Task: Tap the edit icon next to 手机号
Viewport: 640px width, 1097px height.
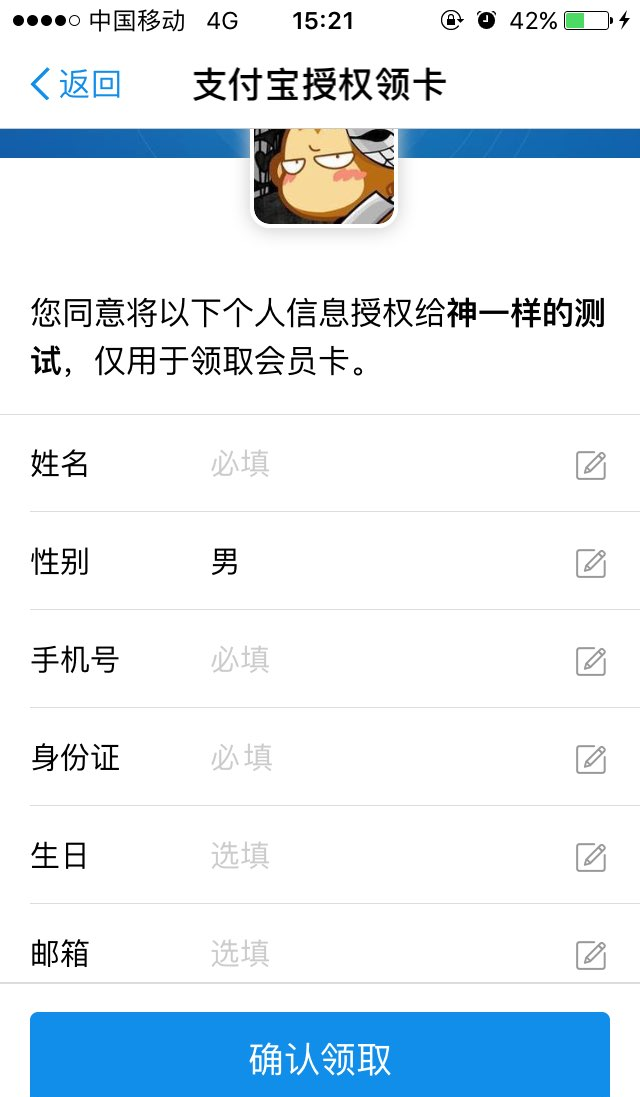Action: [x=591, y=661]
